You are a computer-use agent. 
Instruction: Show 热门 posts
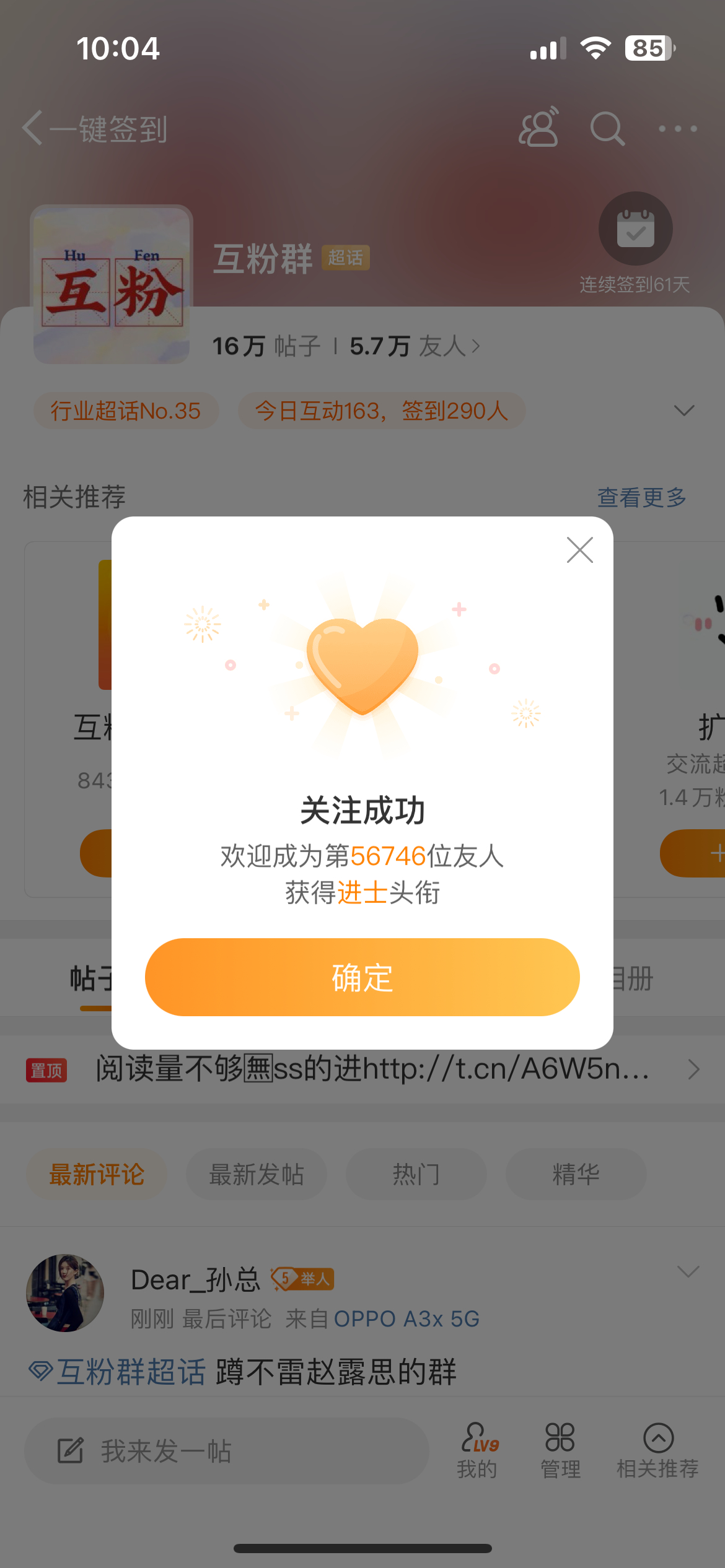pos(416,1174)
